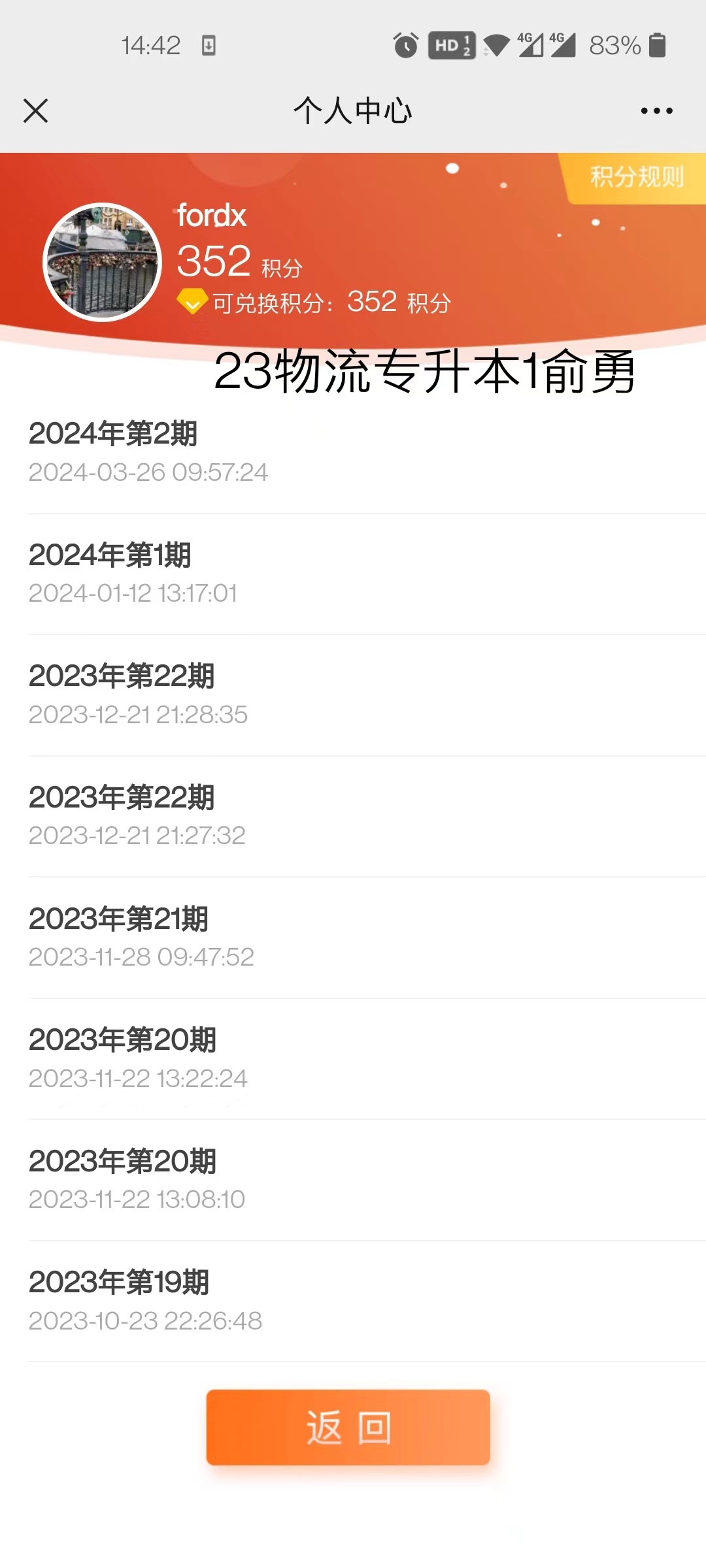Open the 积分规则 points rules
Viewport: 706px width, 1568px height.
[635, 177]
